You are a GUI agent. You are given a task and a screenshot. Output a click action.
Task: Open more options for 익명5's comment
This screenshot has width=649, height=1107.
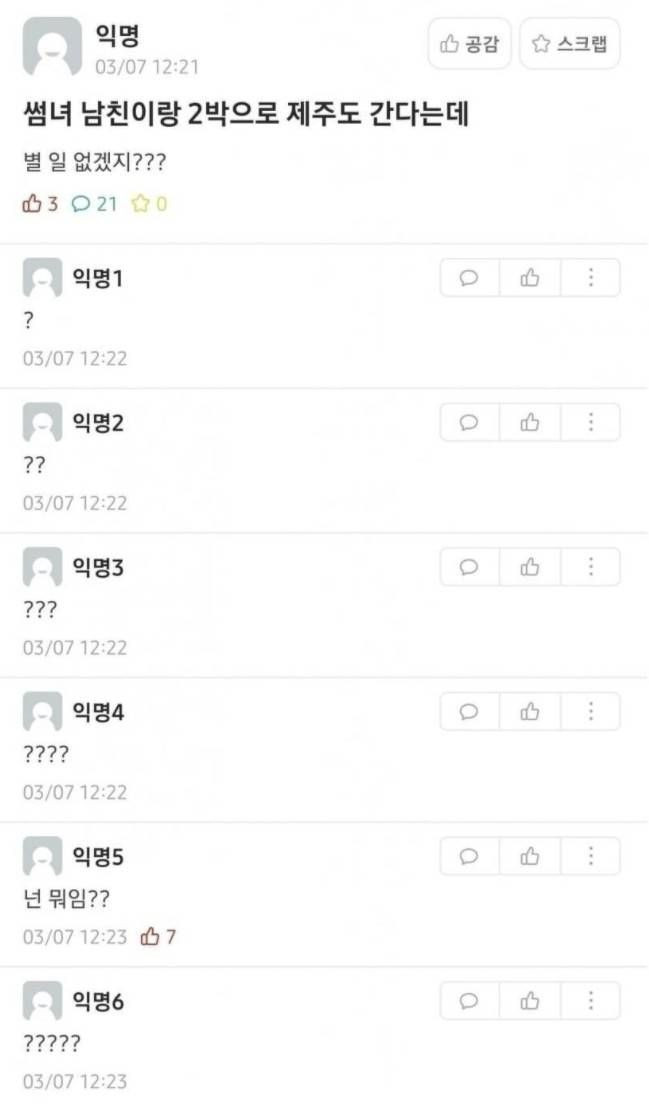[x=591, y=857]
